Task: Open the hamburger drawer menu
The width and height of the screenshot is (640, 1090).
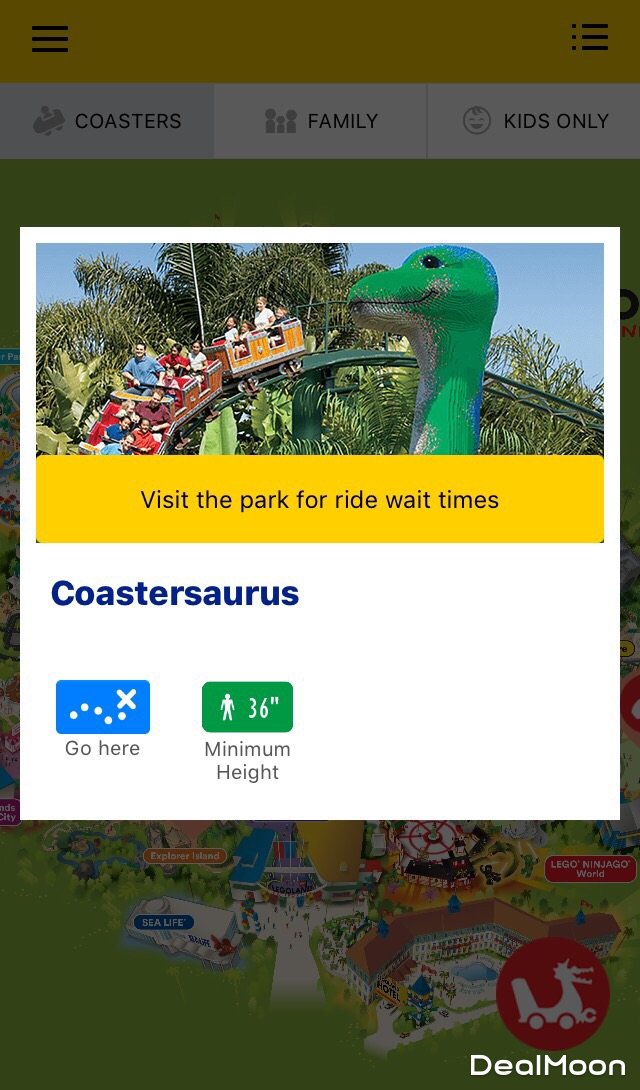Action: (x=50, y=39)
